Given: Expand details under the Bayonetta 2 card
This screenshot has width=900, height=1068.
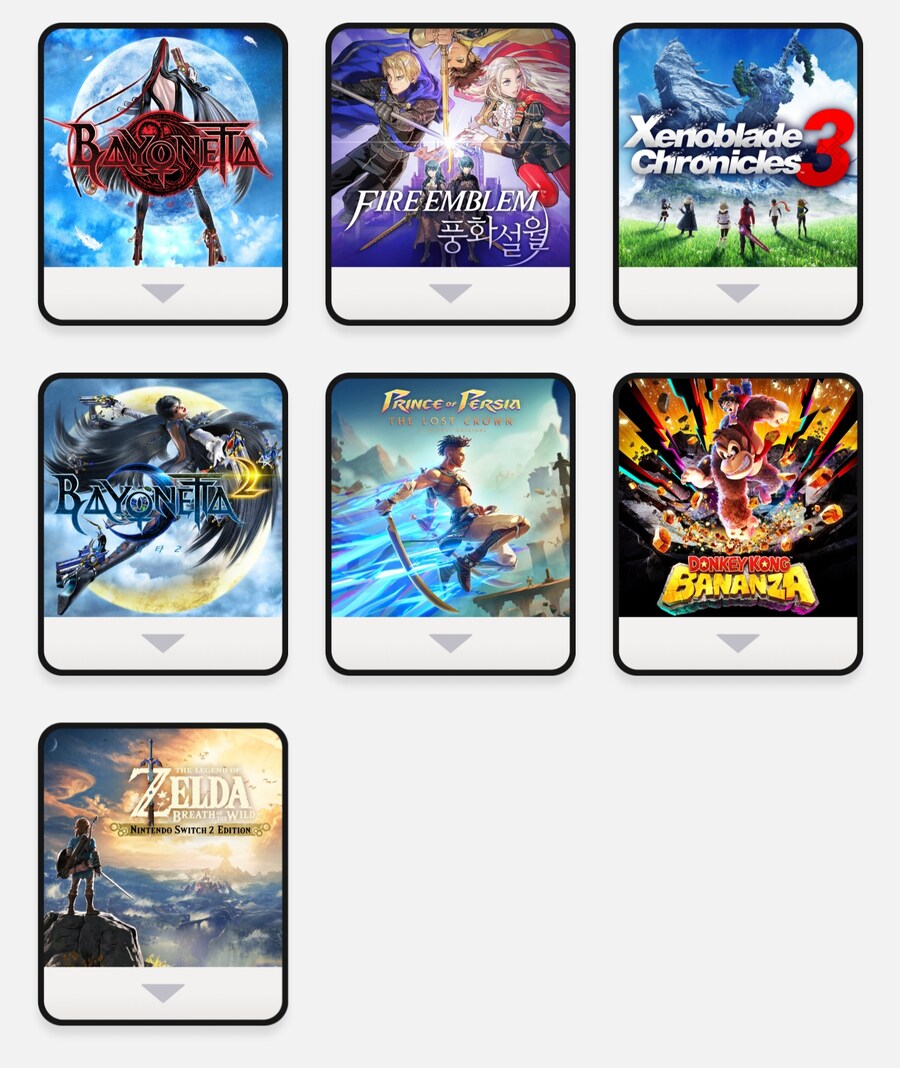Looking at the screenshot, I should tap(163, 643).
